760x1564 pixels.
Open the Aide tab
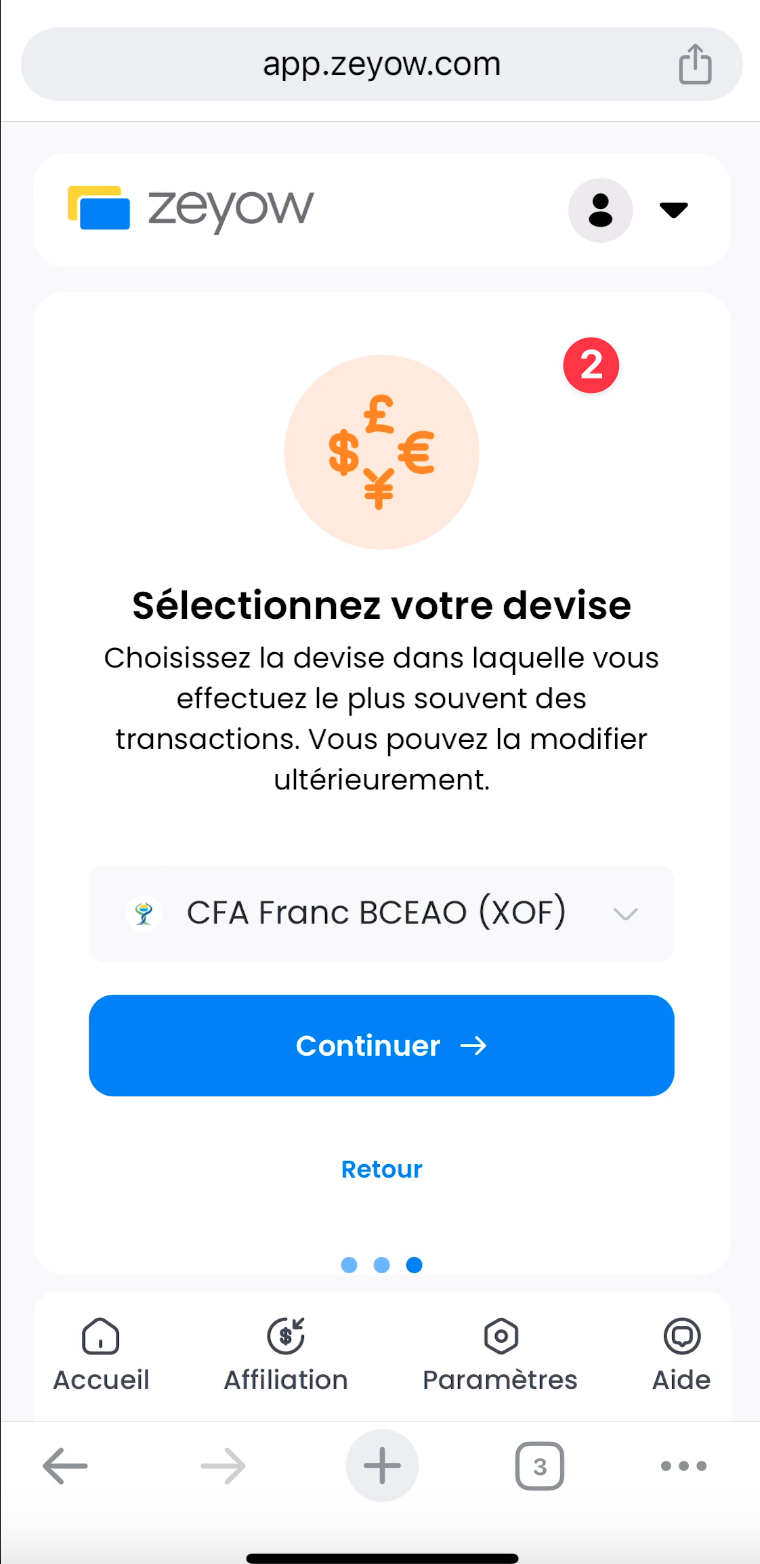(x=681, y=1356)
